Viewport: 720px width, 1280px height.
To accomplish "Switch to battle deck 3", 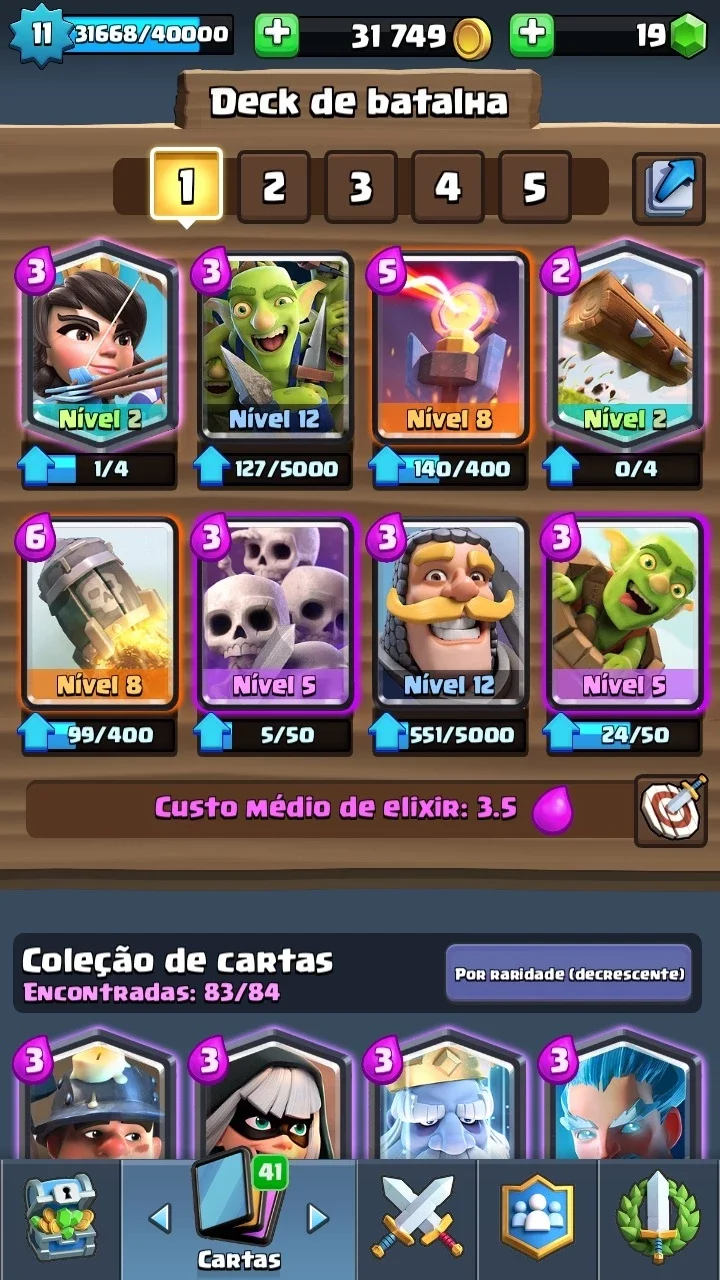I will (x=360, y=187).
